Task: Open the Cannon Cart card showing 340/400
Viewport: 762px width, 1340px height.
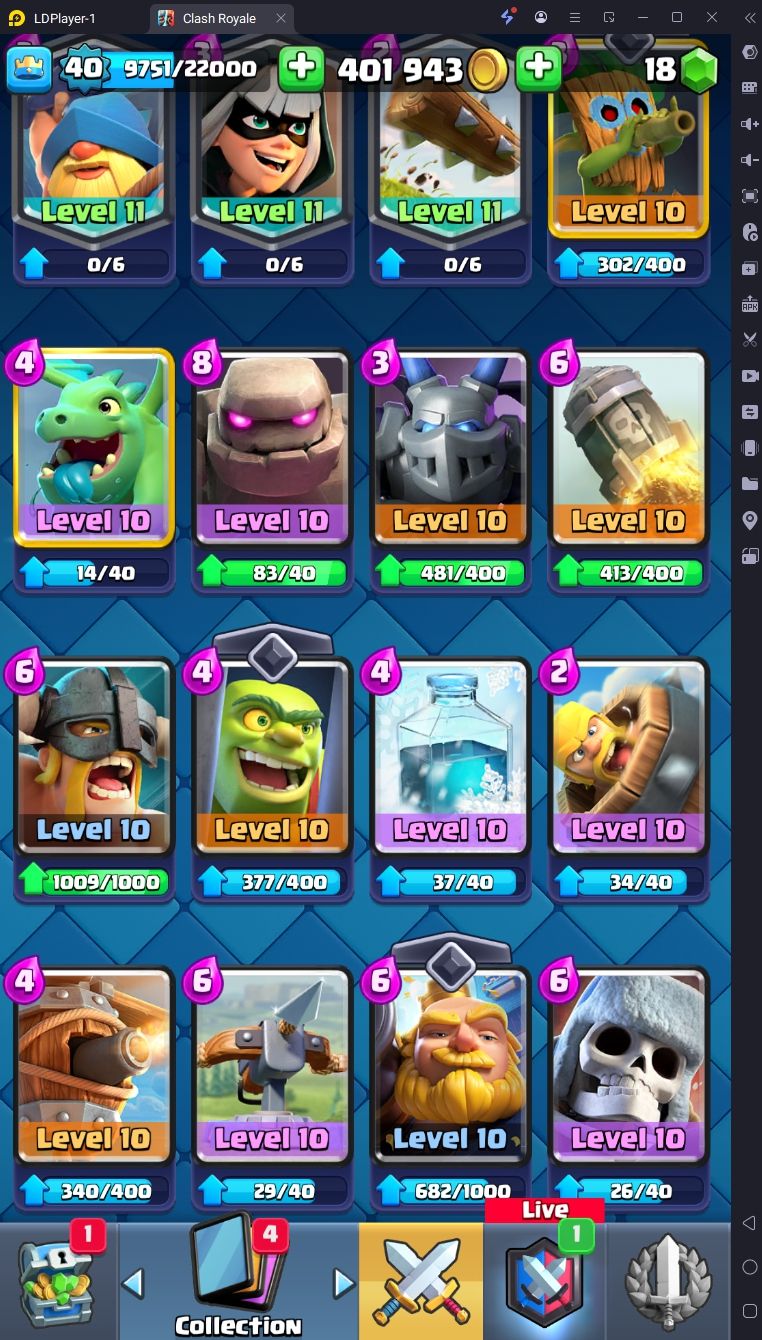Action: coord(94,1086)
